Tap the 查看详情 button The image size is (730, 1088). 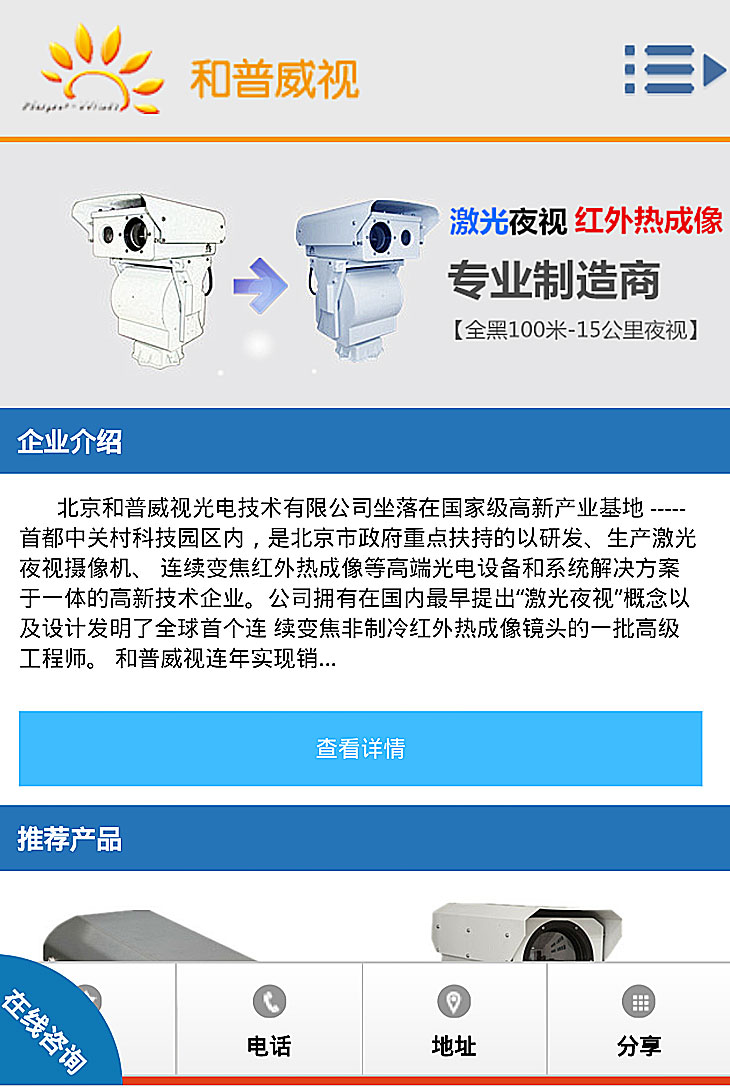tap(360, 748)
